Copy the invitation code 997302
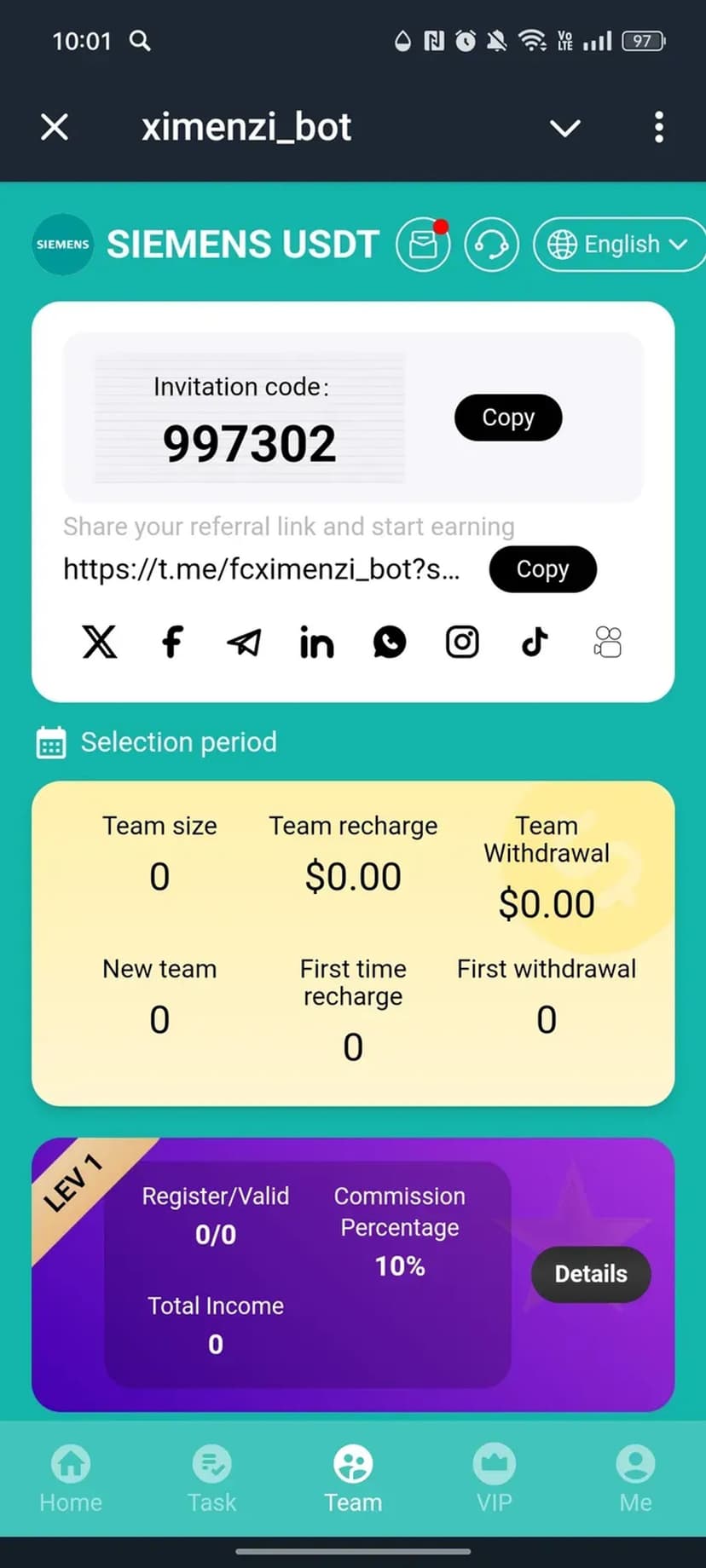Viewport: 706px width, 1568px height. [x=508, y=418]
